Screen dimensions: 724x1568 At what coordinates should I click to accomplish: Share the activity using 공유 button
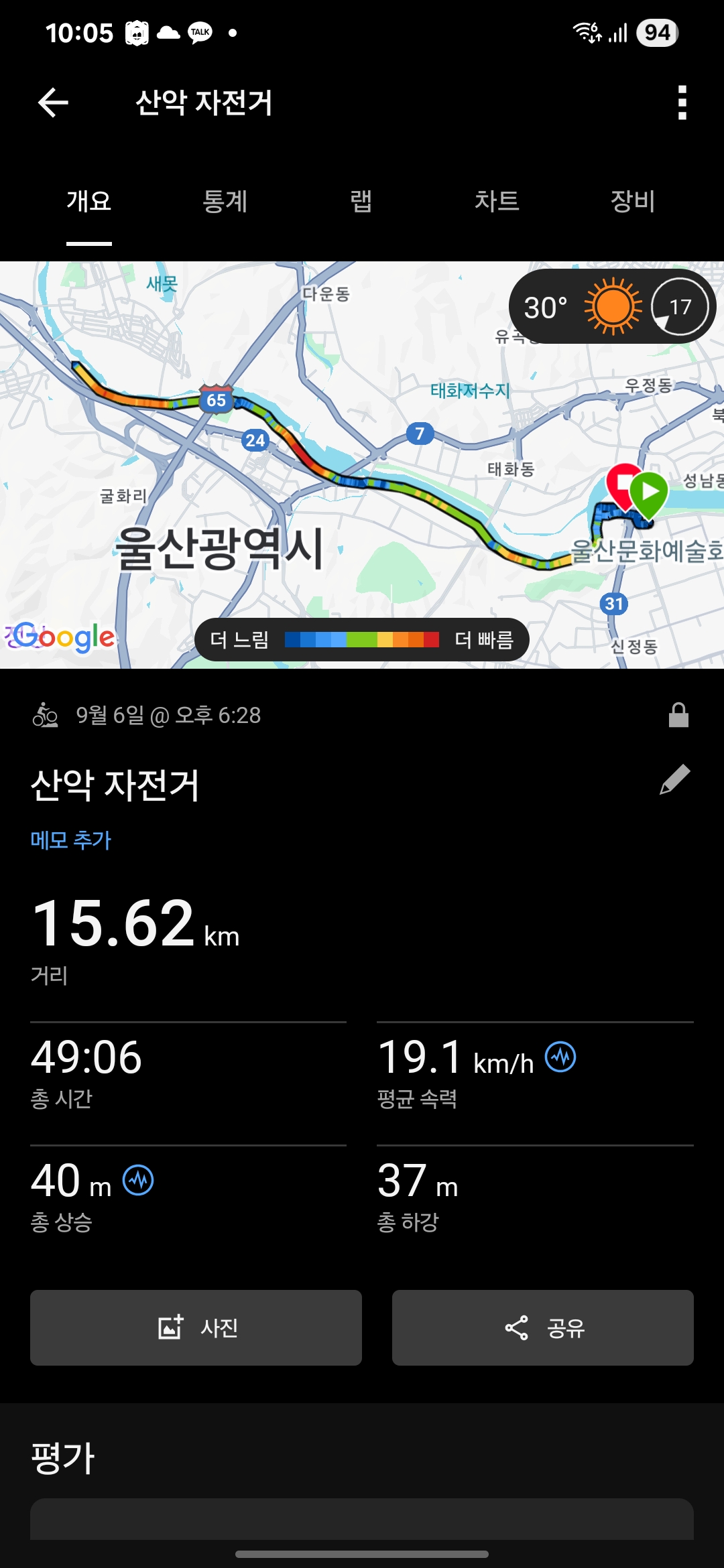coord(543,1327)
